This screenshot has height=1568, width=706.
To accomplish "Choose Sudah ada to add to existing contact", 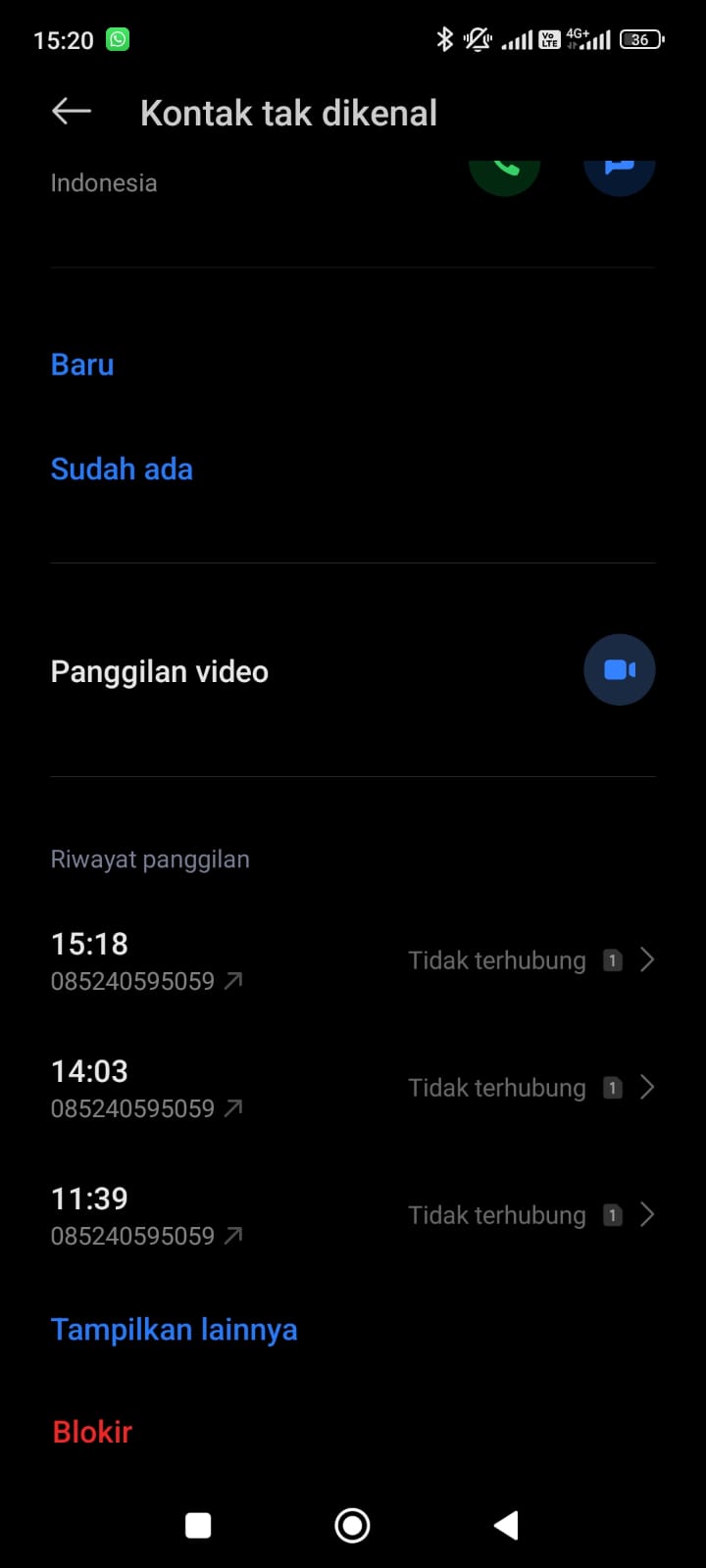I will click(122, 468).
